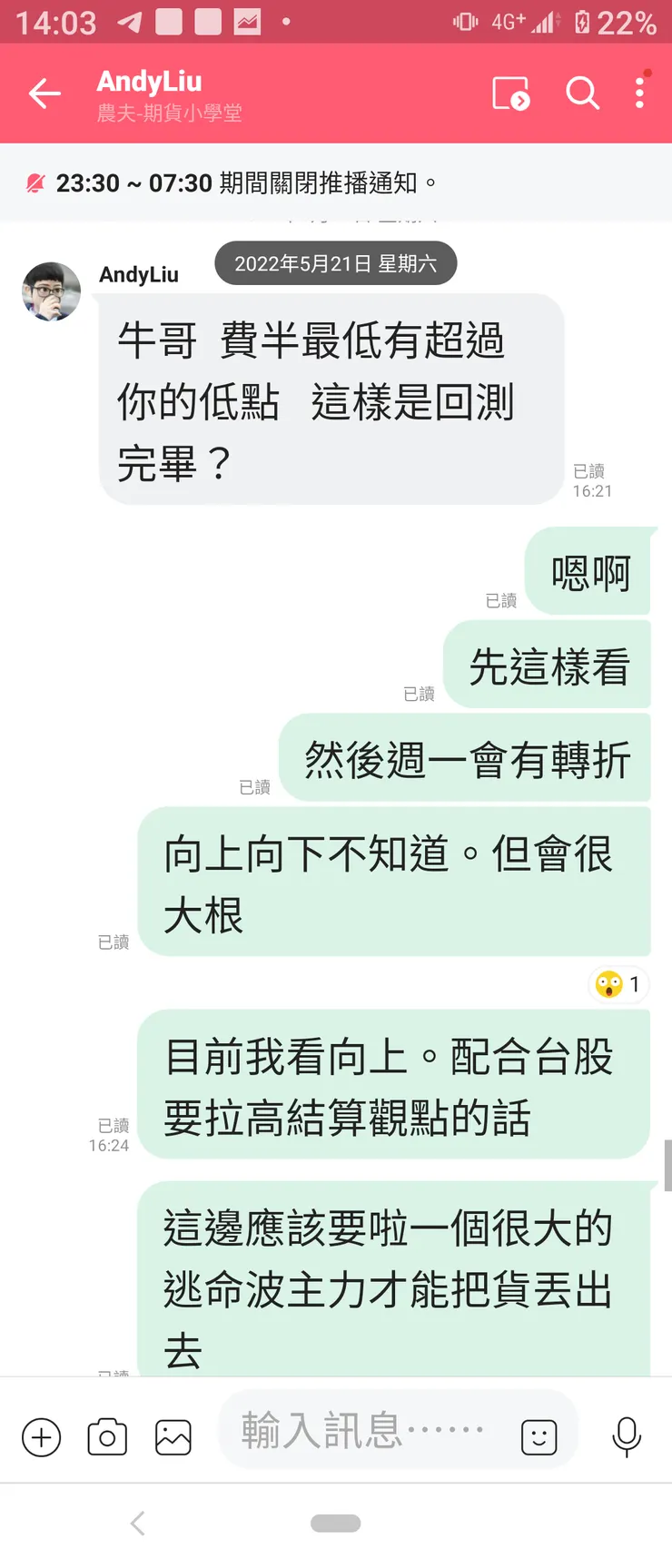Tap AndyLiu's profile avatar
Screen dimensions: 672x1568
pyautogui.click(x=50, y=291)
